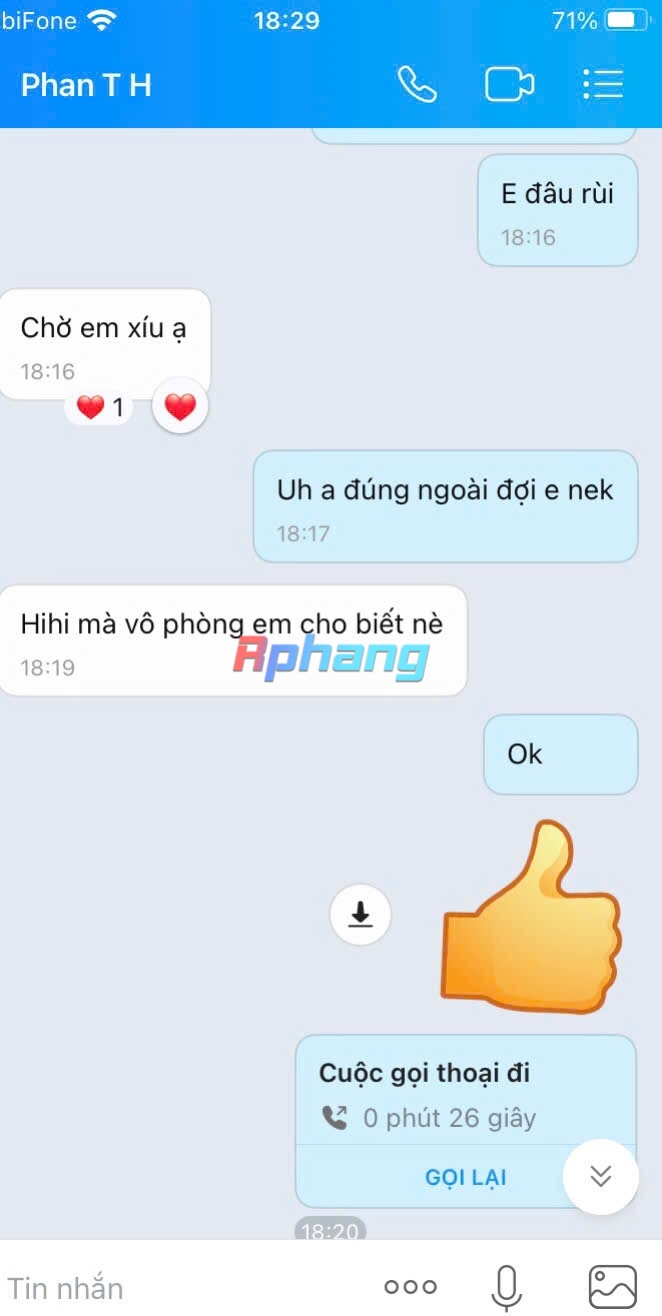Record a voice message
Screen dimensions: 662x1316
point(507,1287)
